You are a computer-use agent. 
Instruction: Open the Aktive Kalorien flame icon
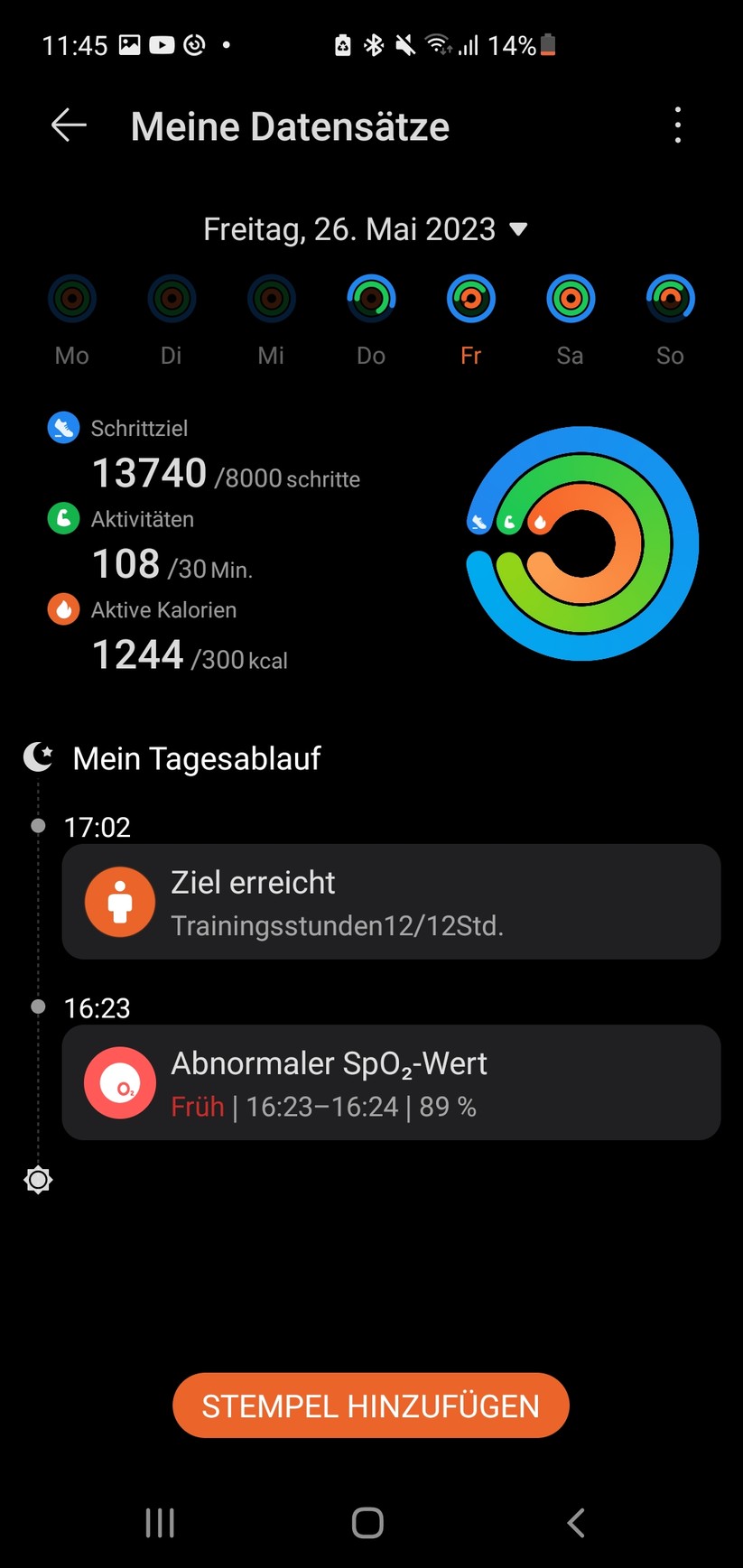[x=63, y=608]
